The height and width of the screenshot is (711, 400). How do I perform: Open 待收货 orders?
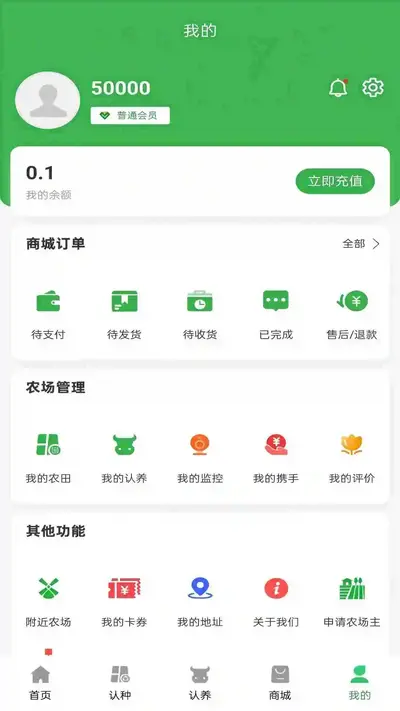pos(200,315)
